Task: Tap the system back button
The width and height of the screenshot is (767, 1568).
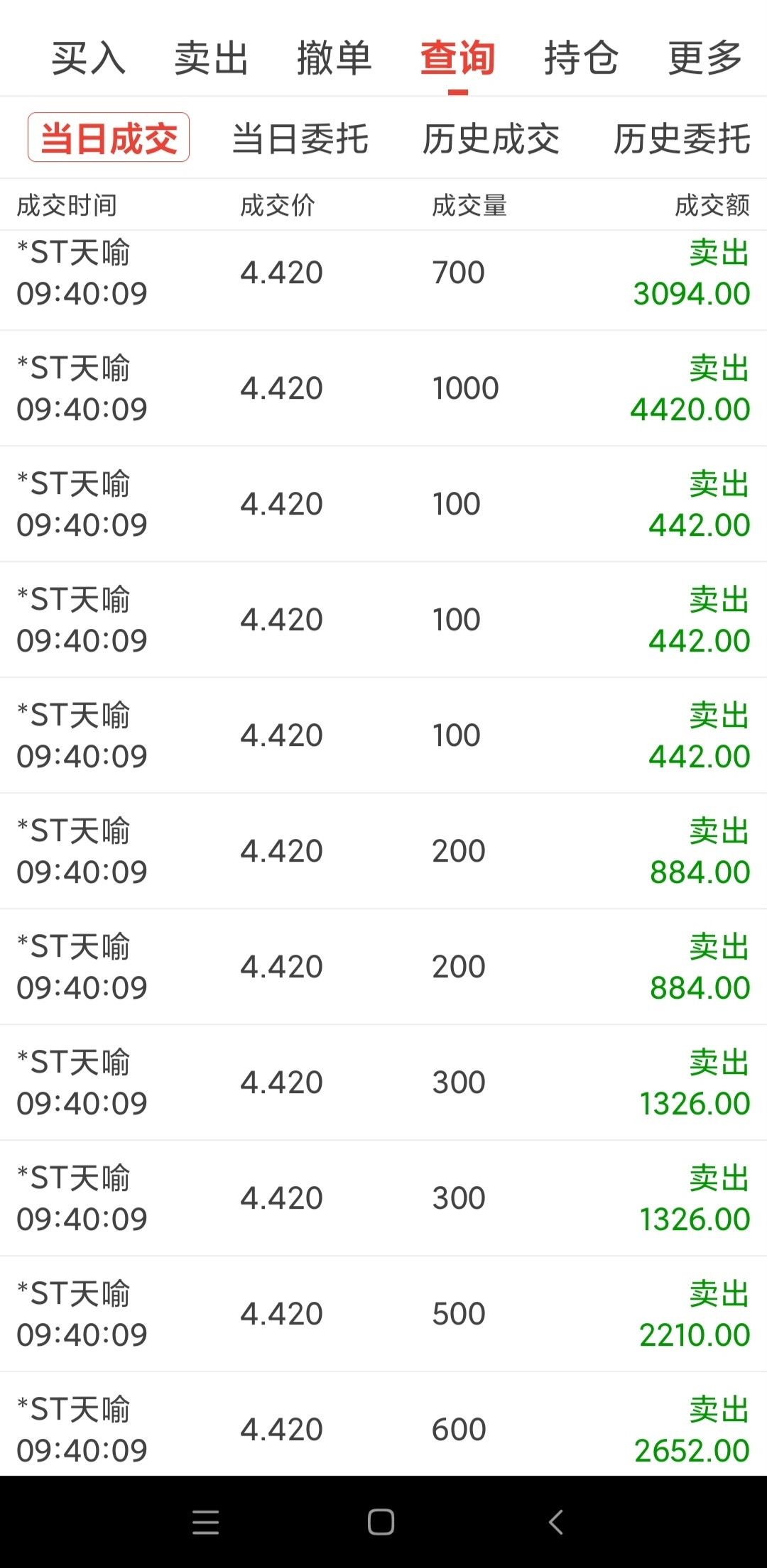Action: 556,1522
